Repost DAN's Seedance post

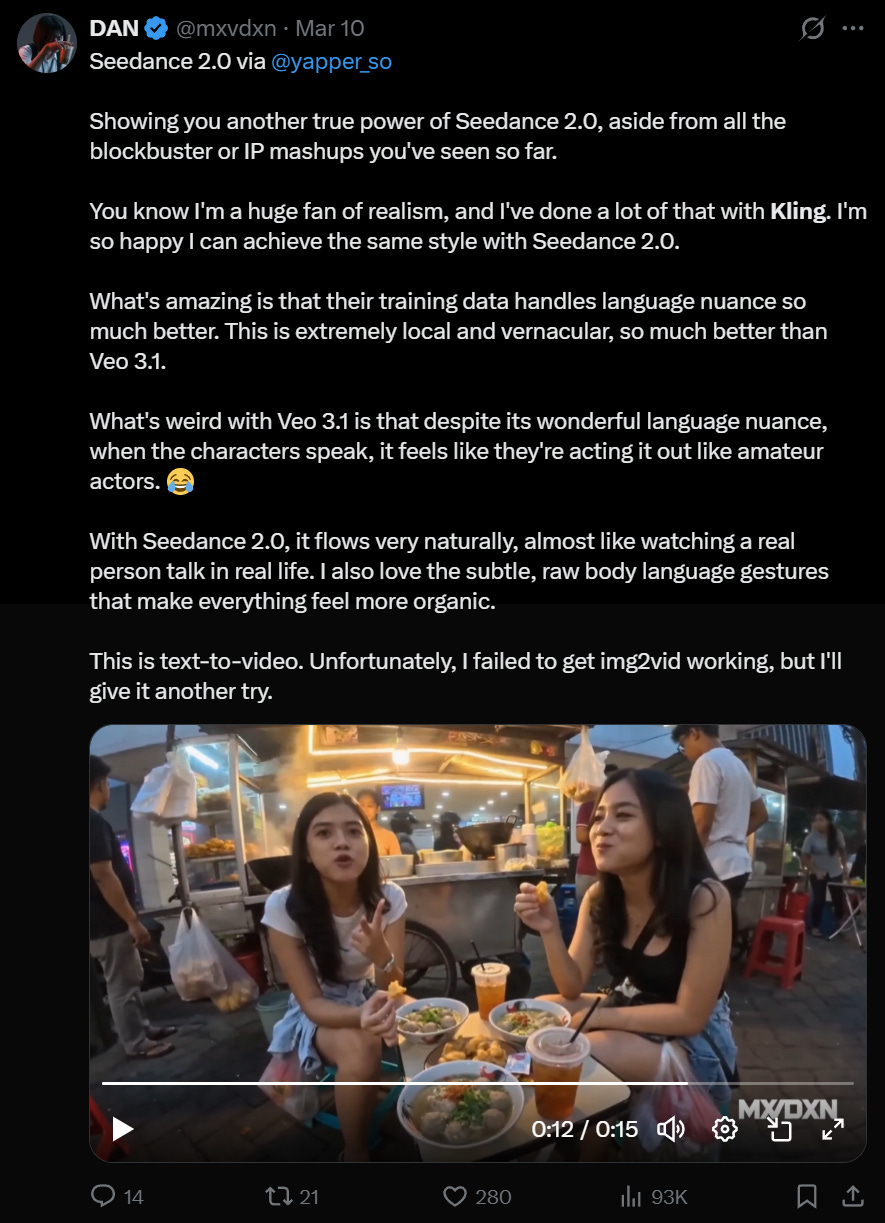pos(291,1196)
